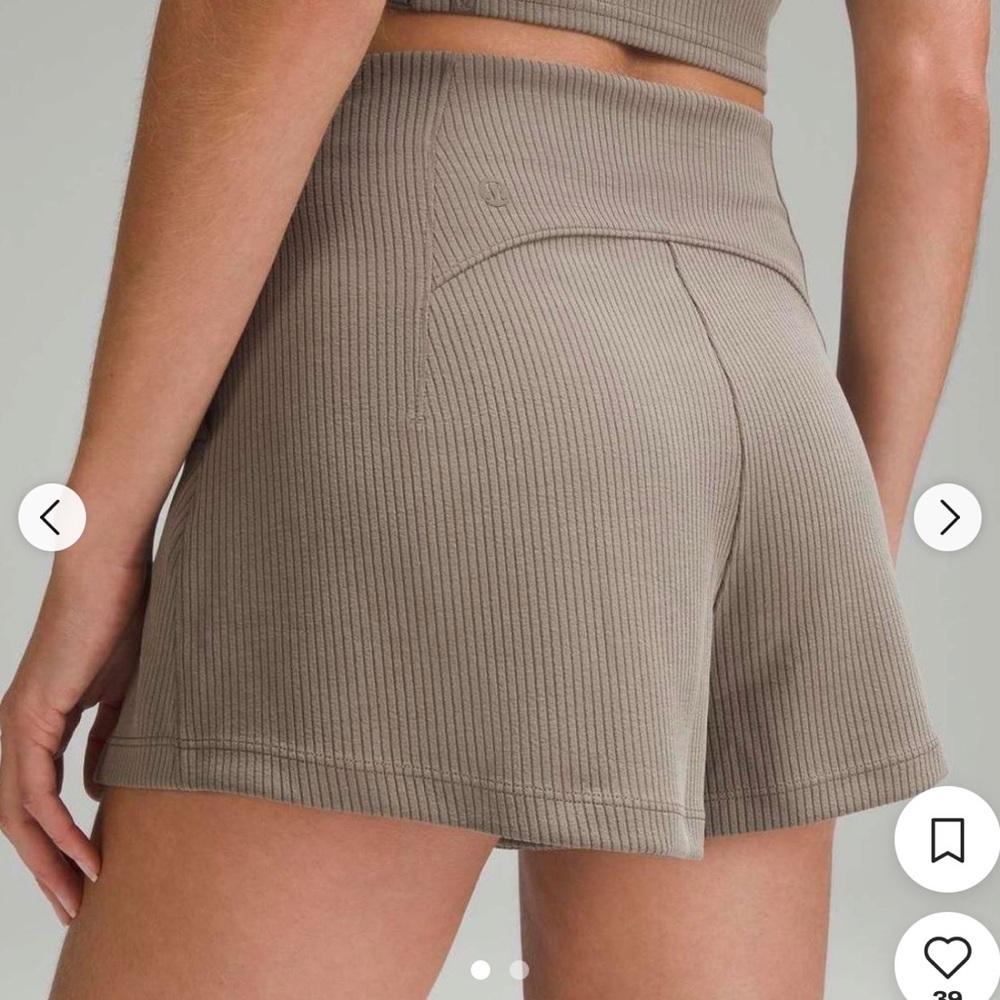Jump to the second photo indicator dot
The image size is (1000, 1000).
pos(519,969)
